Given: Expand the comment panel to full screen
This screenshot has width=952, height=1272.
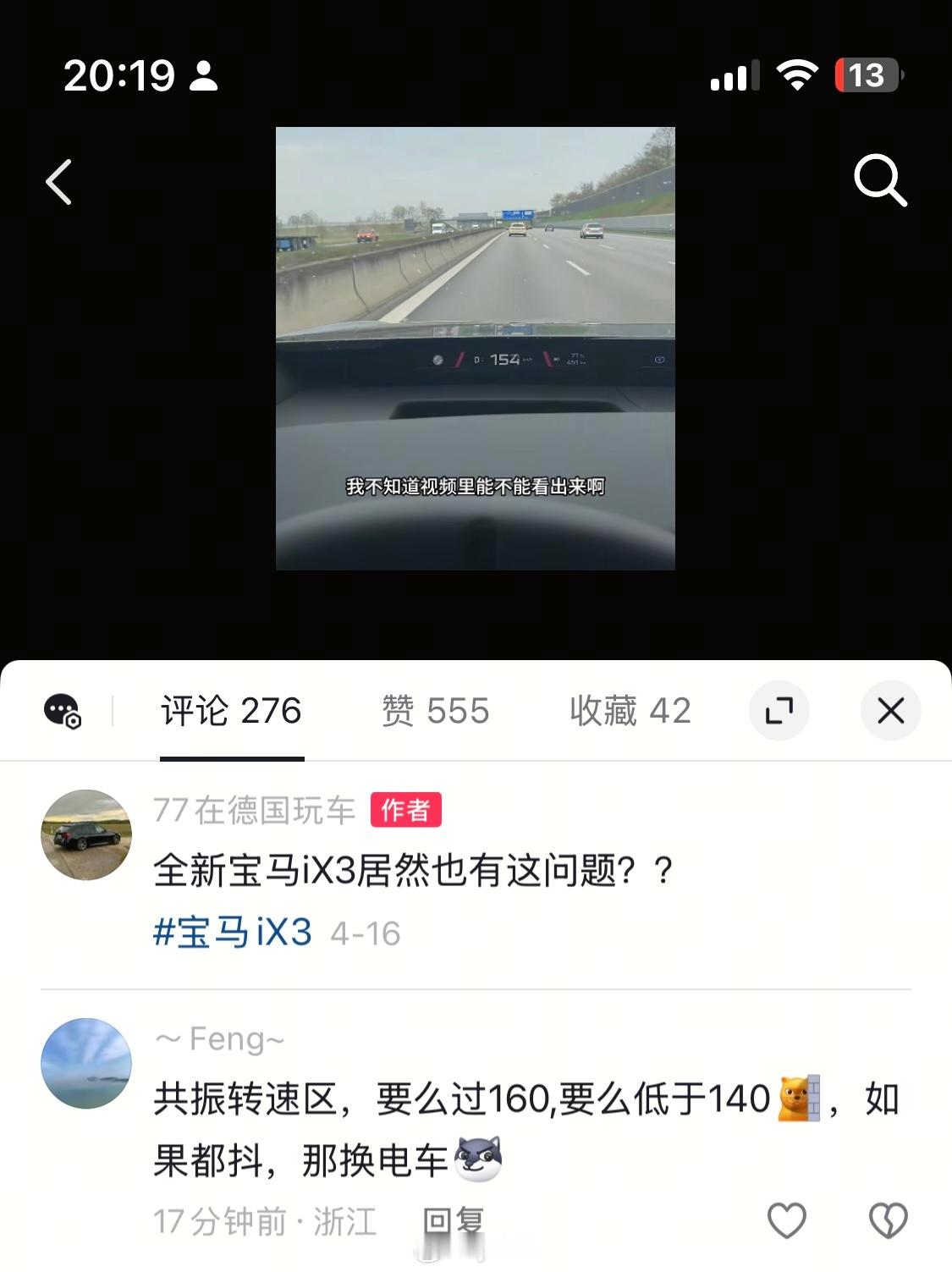Looking at the screenshot, I should point(779,711).
